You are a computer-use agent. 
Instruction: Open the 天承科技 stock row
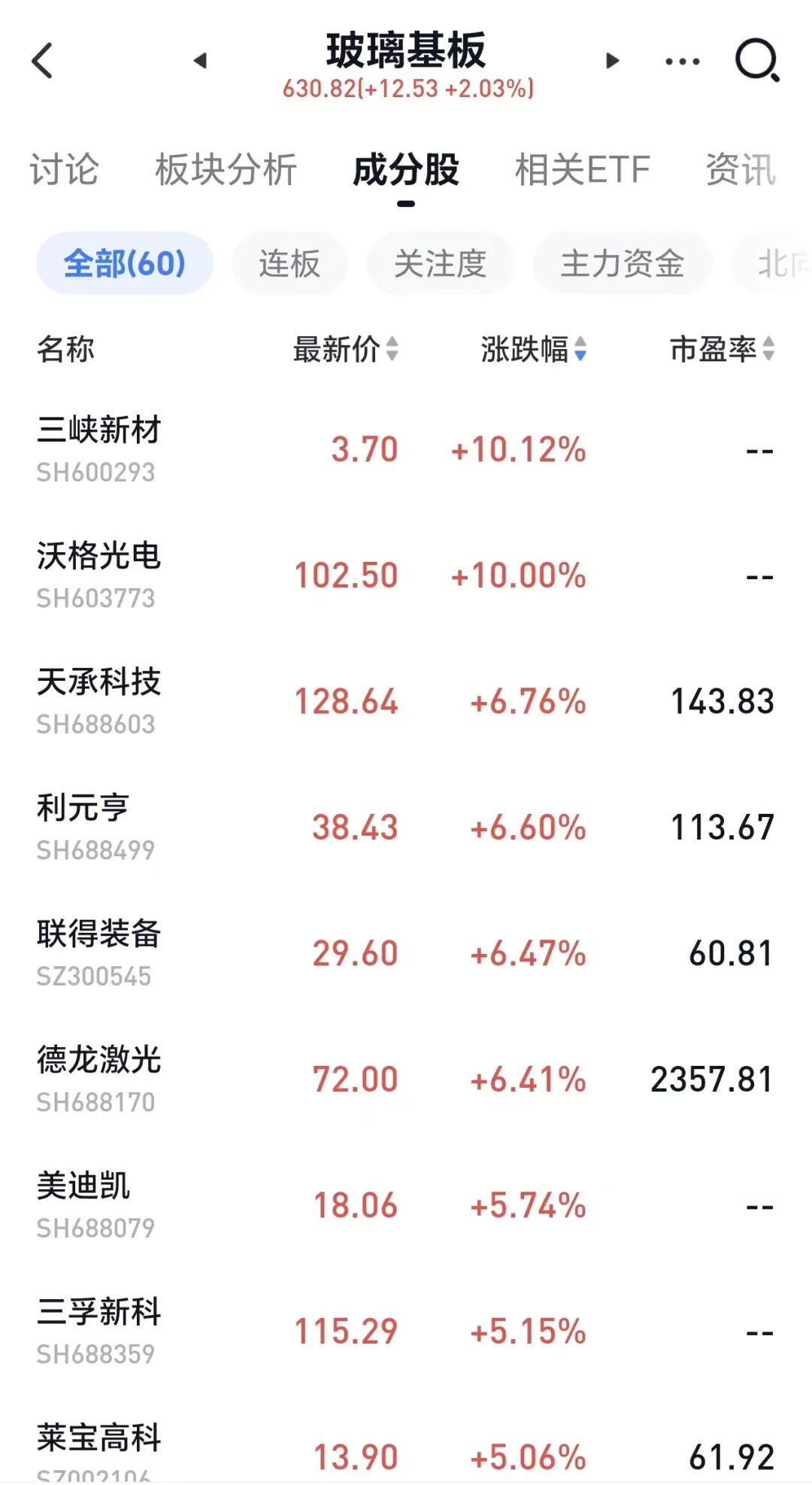click(406, 702)
